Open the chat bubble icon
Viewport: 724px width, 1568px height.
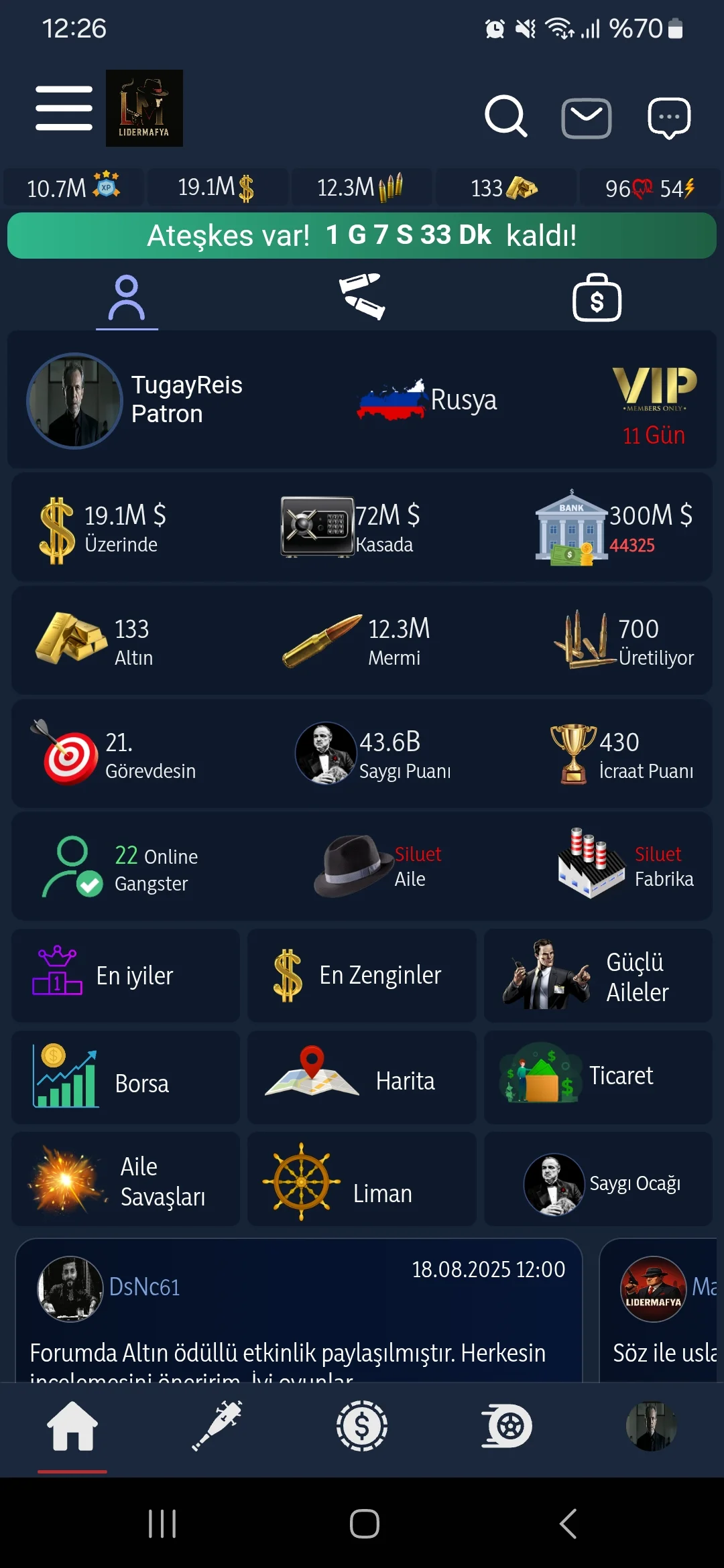pyautogui.click(x=669, y=118)
